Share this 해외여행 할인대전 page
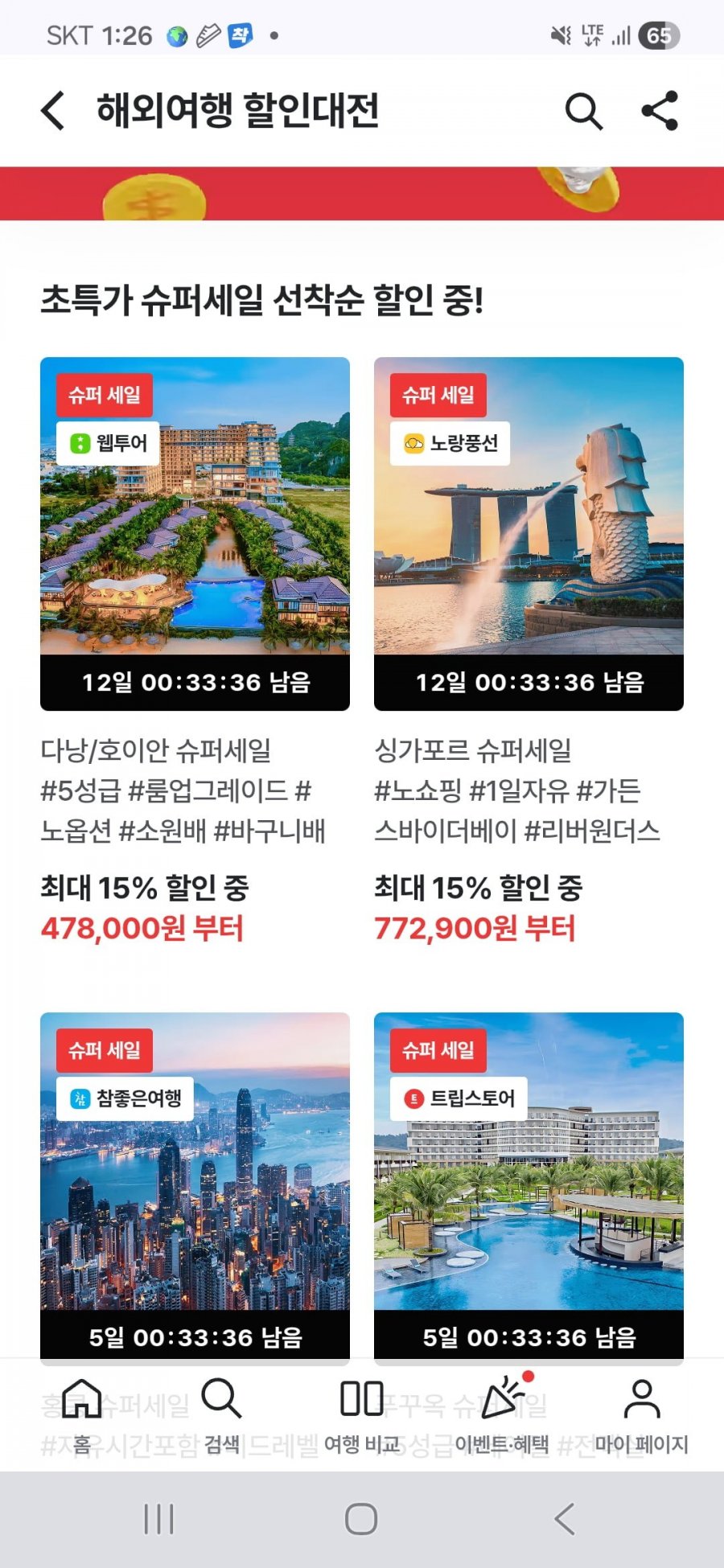 pyautogui.click(x=660, y=111)
